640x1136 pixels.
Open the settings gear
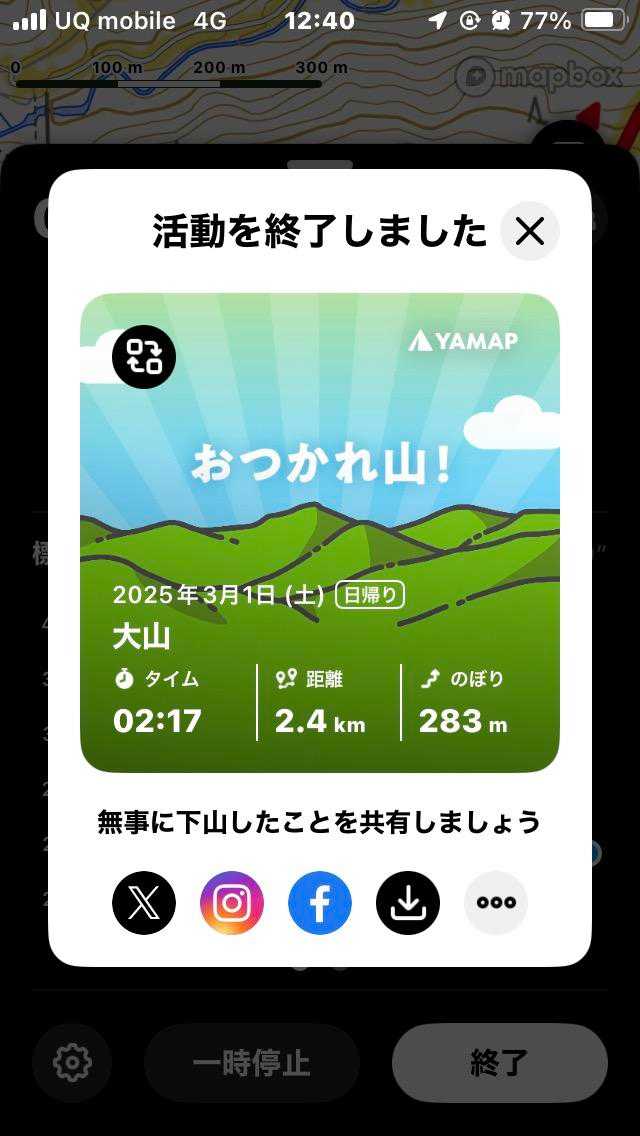(72, 1062)
